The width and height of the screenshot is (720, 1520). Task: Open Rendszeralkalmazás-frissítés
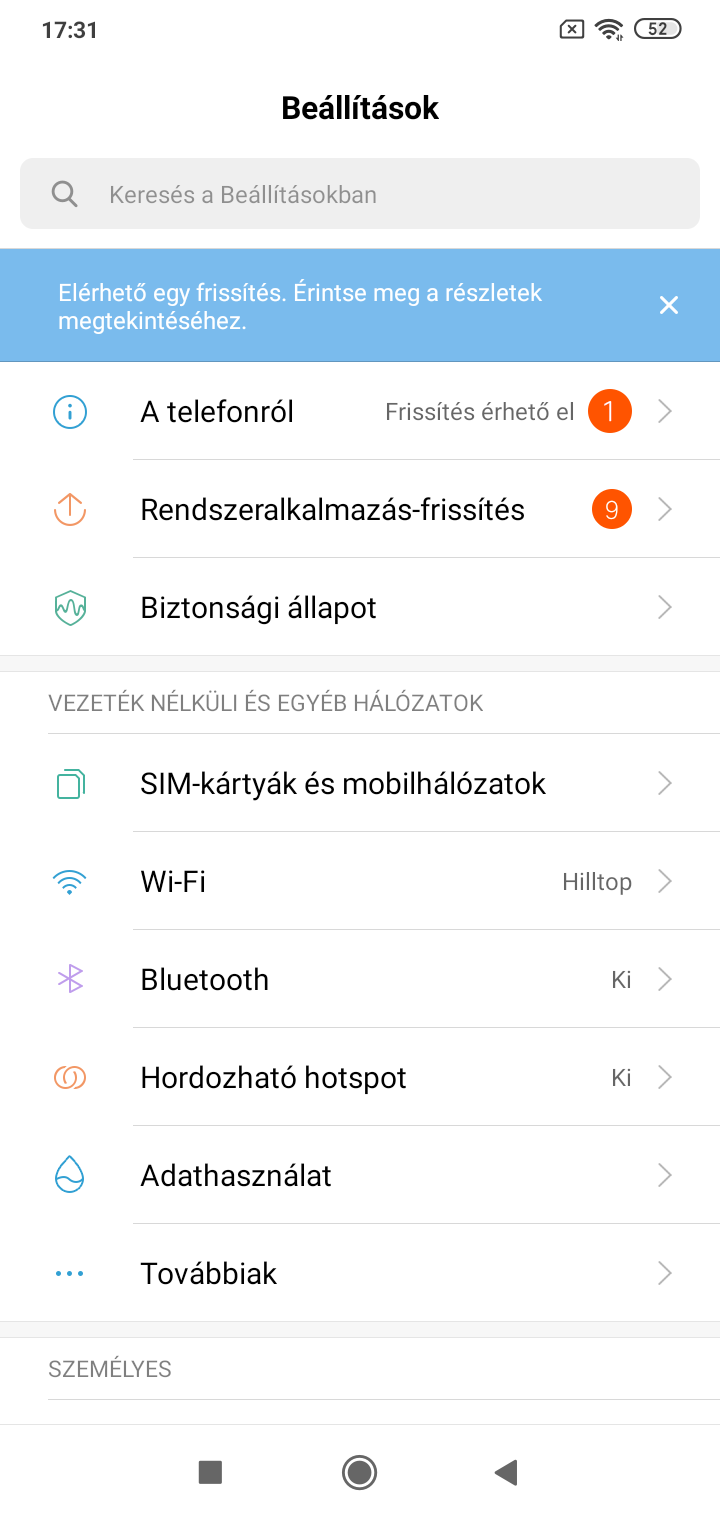[x=360, y=509]
